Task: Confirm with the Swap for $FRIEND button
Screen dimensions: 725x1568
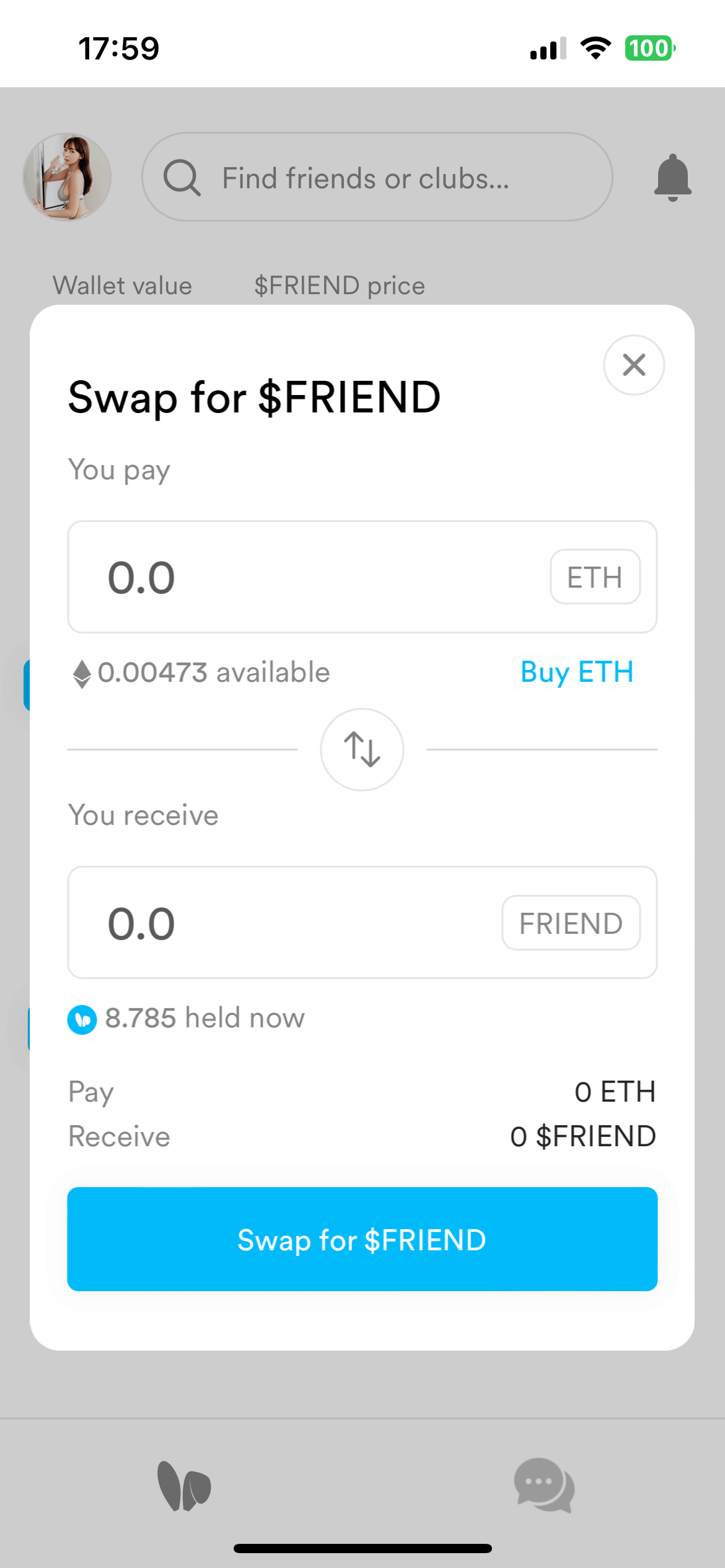Action: pyautogui.click(x=362, y=1239)
